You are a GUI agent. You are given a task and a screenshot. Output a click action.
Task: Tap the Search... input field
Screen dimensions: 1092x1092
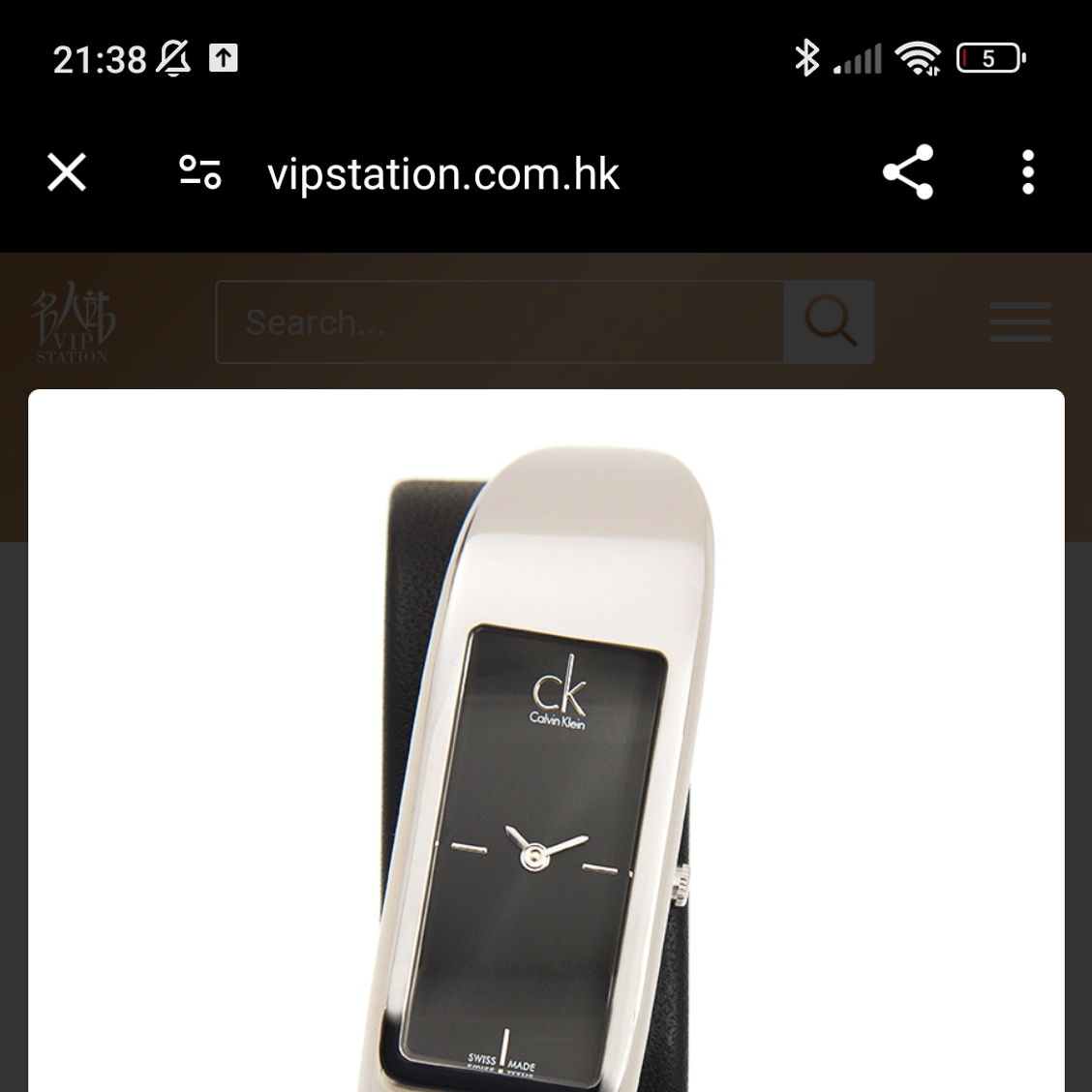[x=500, y=322]
